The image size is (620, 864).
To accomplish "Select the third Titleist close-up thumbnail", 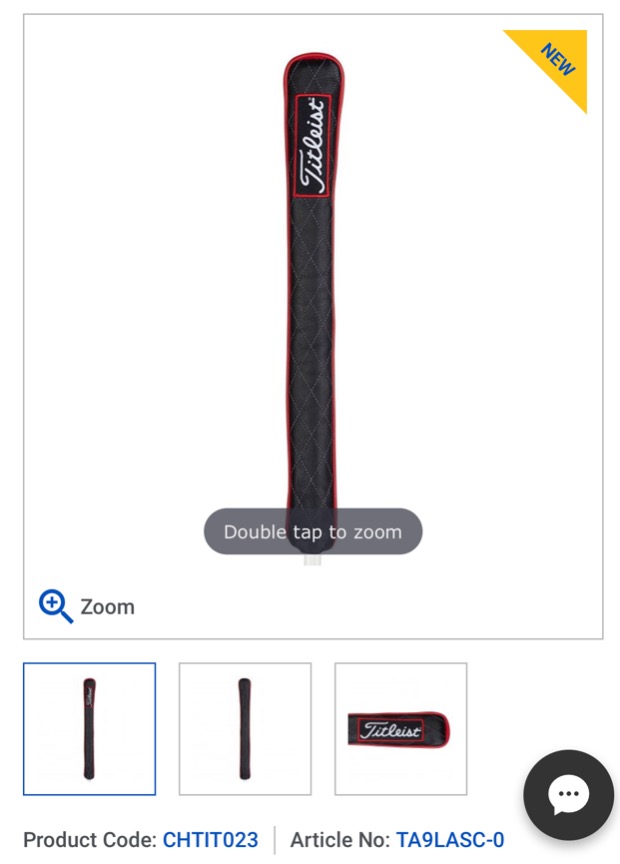I will 400,728.
